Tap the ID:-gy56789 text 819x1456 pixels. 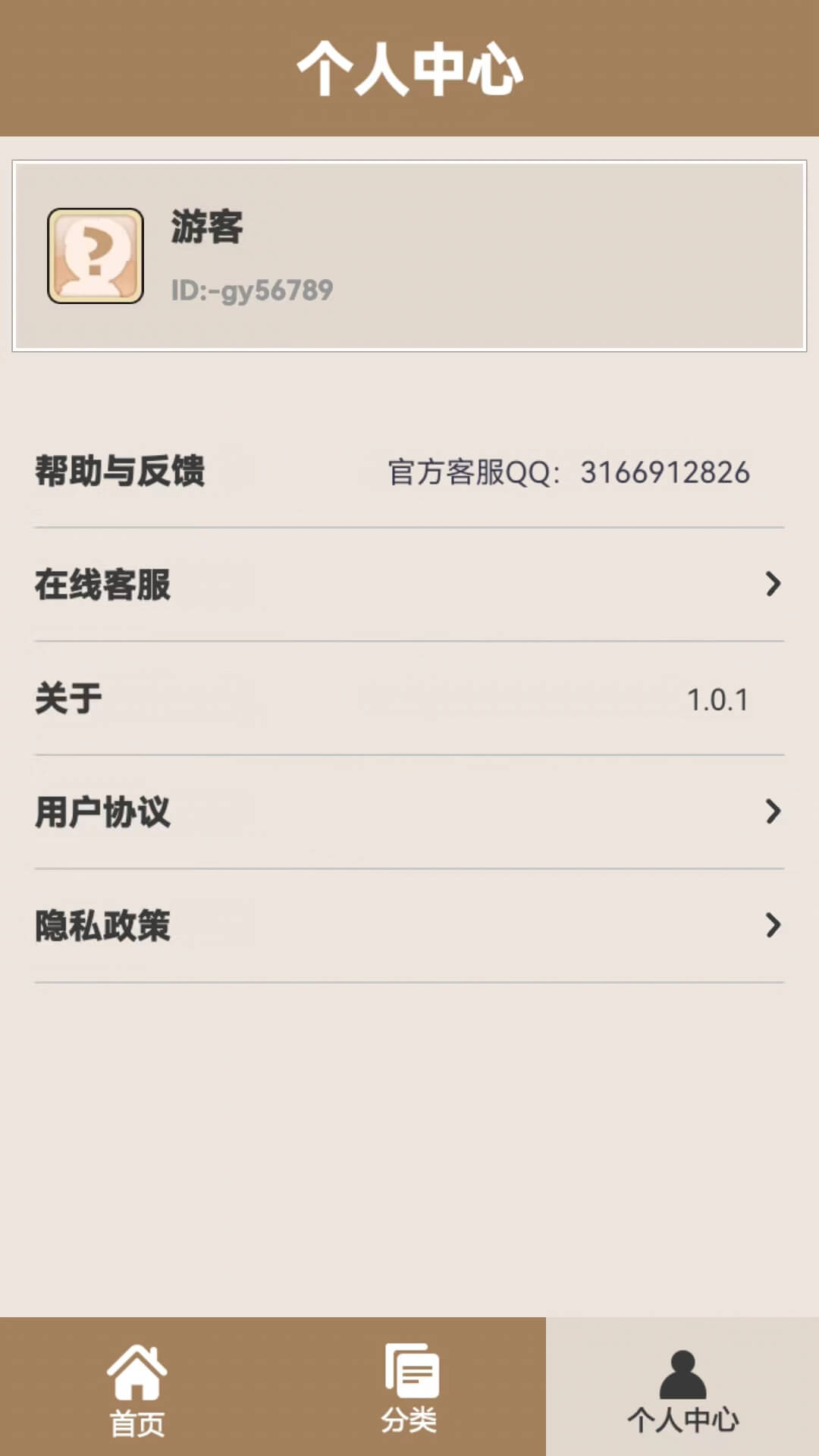point(251,289)
